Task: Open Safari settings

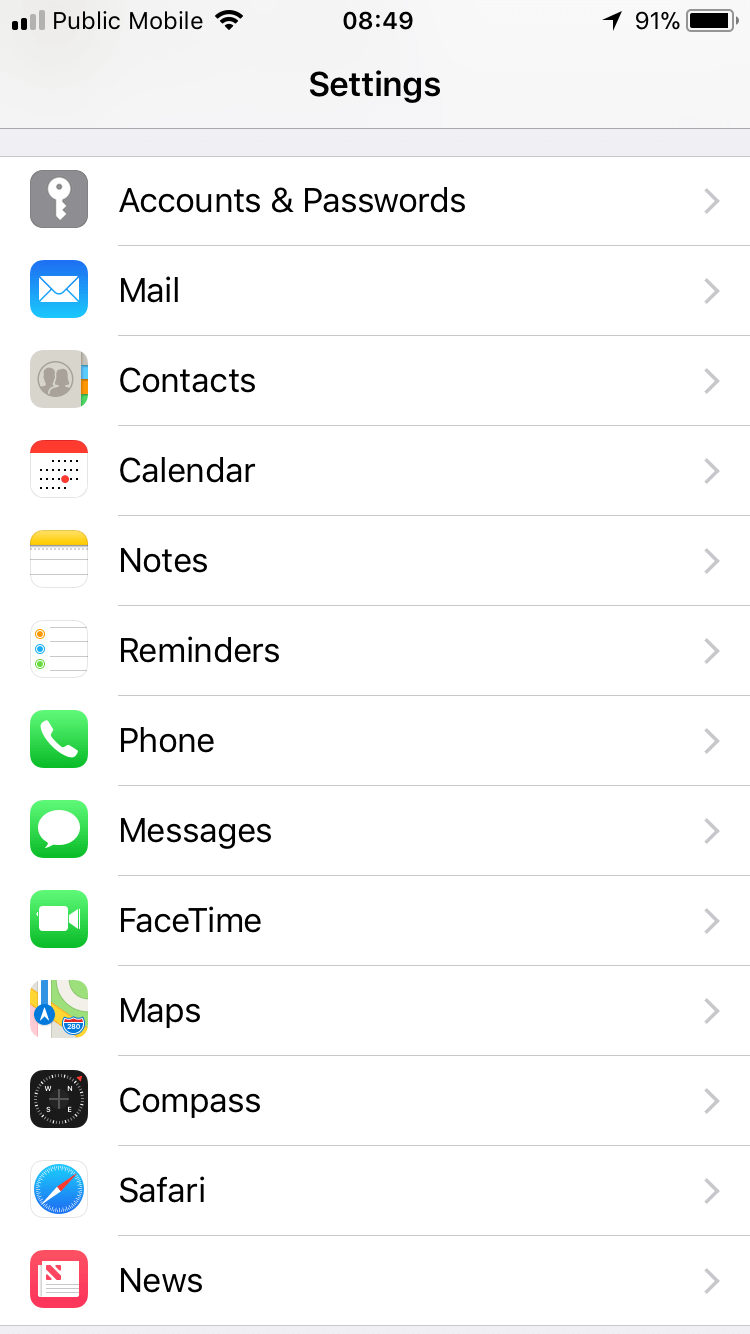Action: pyautogui.click(x=375, y=1191)
